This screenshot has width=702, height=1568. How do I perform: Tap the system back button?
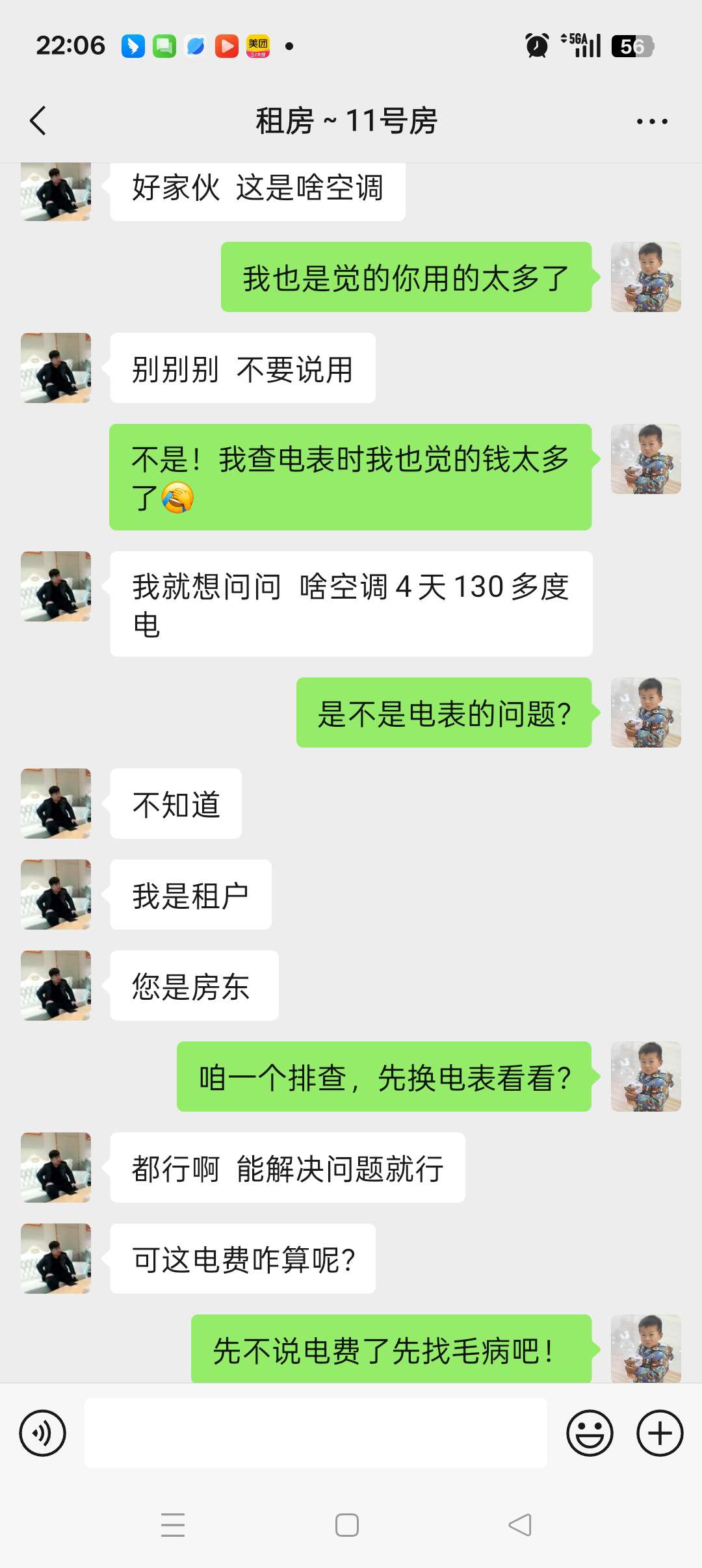pyautogui.click(x=519, y=1525)
